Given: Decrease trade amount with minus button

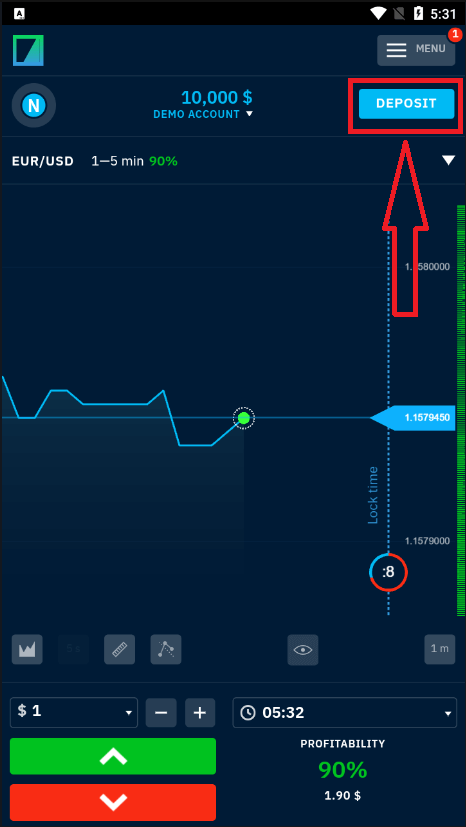Looking at the screenshot, I should [161, 713].
